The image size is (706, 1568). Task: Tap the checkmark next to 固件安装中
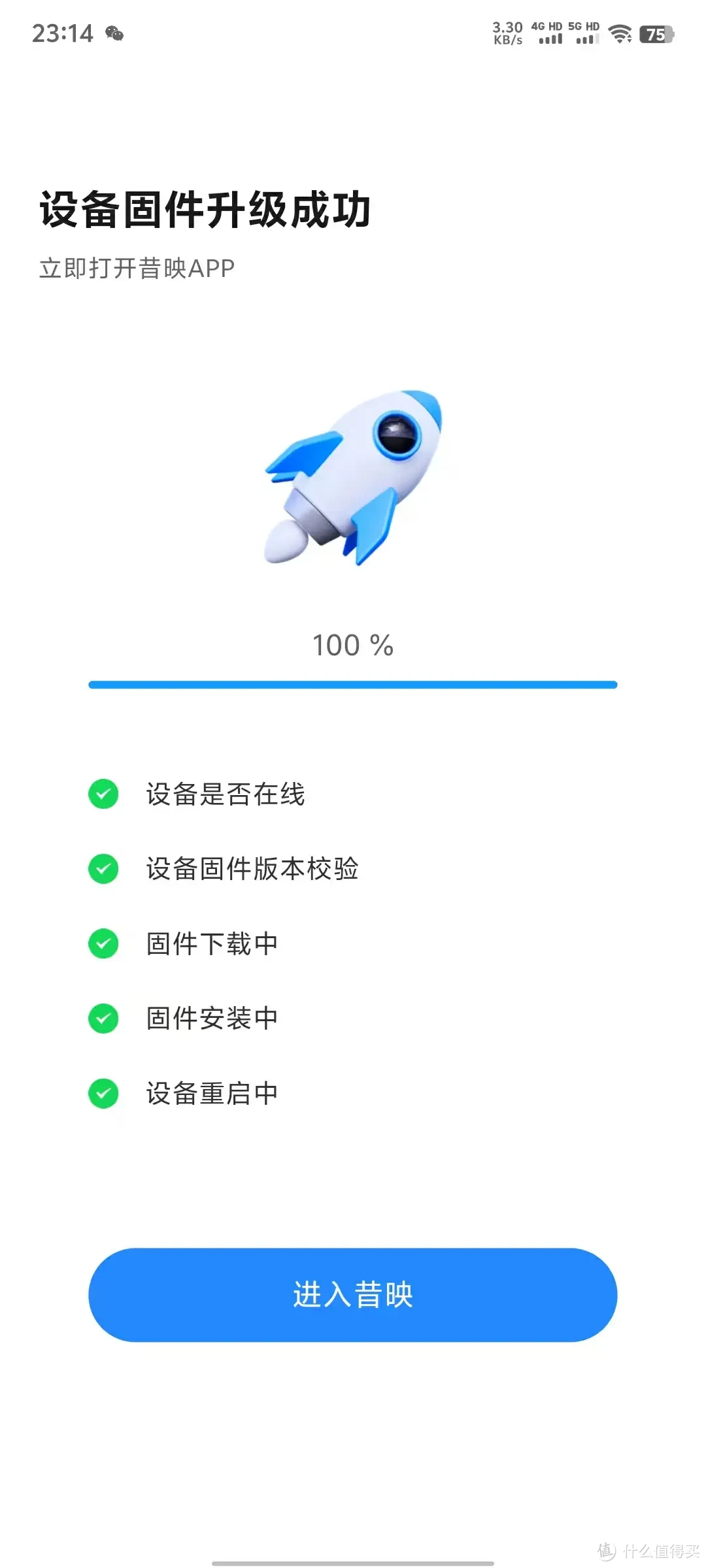pyautogui.click(x=103, y=1017)
